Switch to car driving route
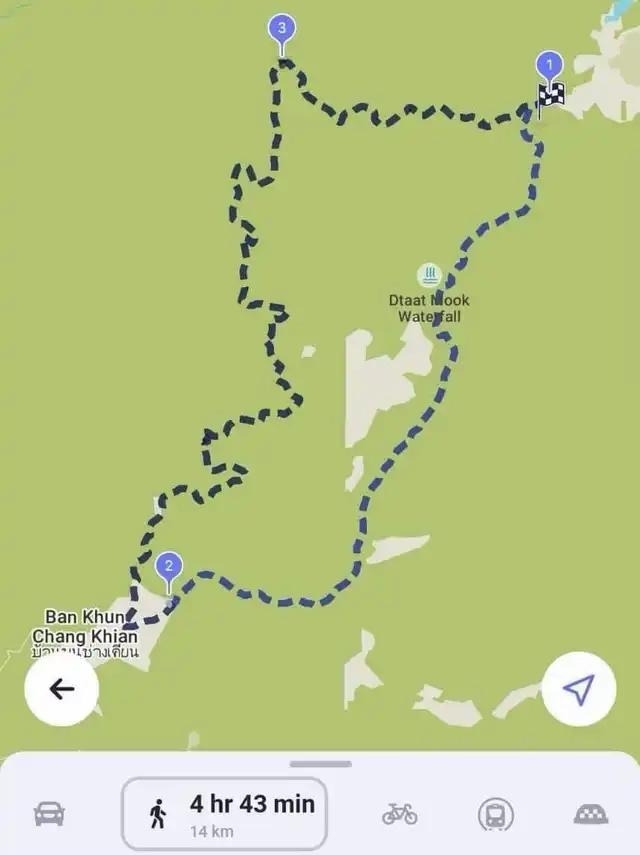The width and height of the screenshot is (640, 855). (x=49, y=814)
